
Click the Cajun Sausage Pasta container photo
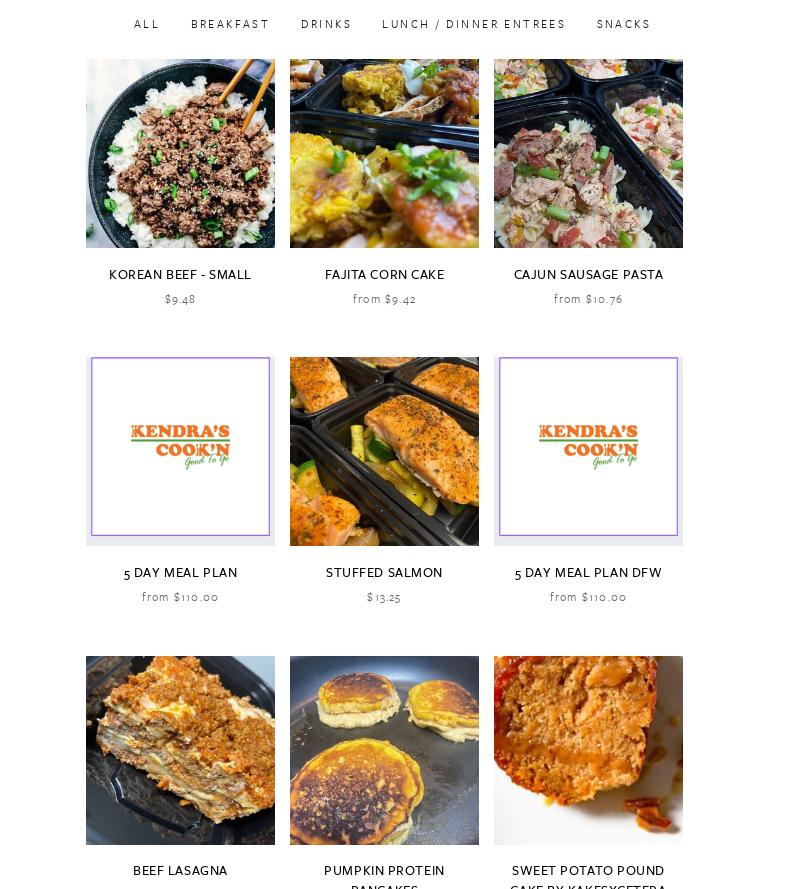[x=588, y=153]
